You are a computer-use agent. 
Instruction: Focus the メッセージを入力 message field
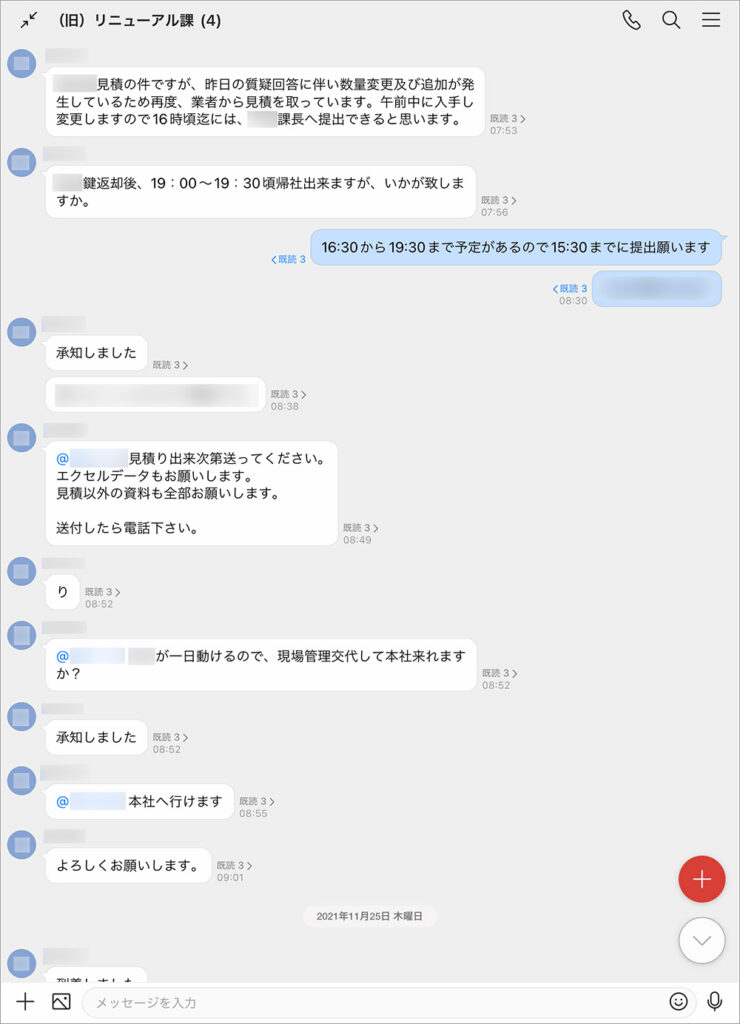pyautogui.click(x=370, y=1001)
